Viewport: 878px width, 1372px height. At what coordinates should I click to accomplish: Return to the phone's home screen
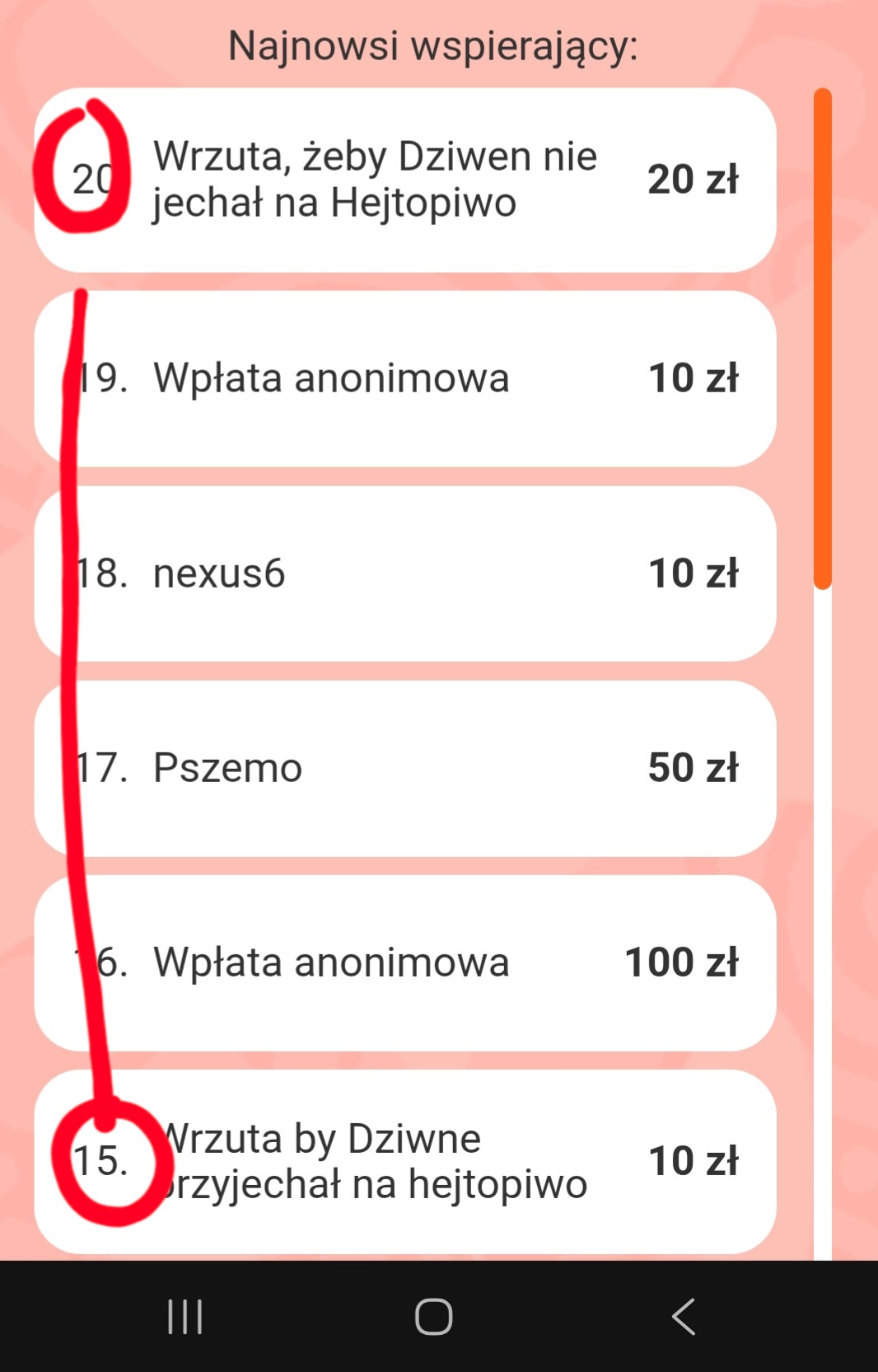434,1316
